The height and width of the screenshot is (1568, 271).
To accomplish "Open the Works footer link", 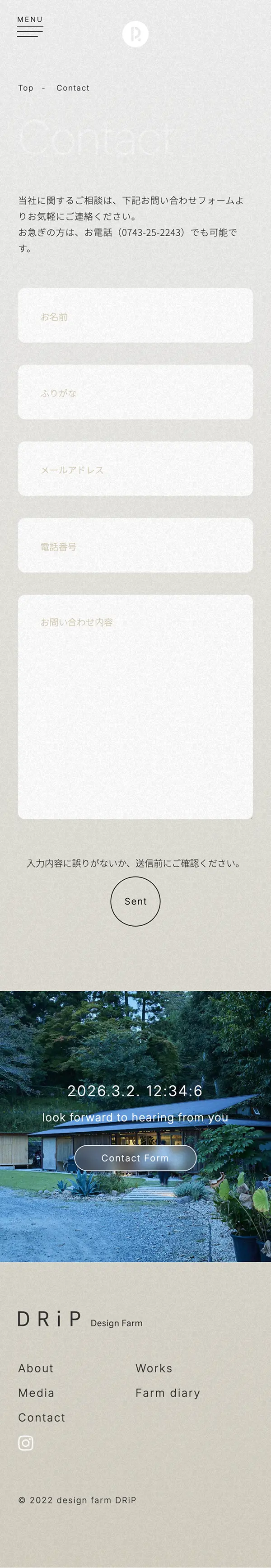I will 154,1368.
